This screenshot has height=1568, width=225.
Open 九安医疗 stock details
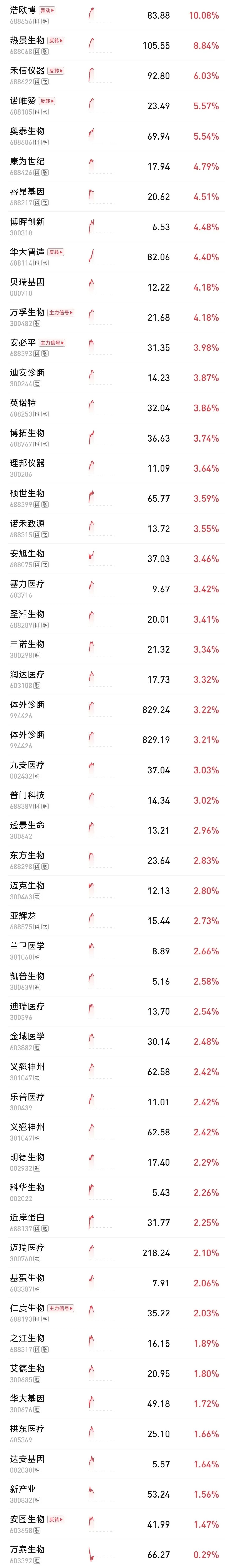click(x=112, y=770)
